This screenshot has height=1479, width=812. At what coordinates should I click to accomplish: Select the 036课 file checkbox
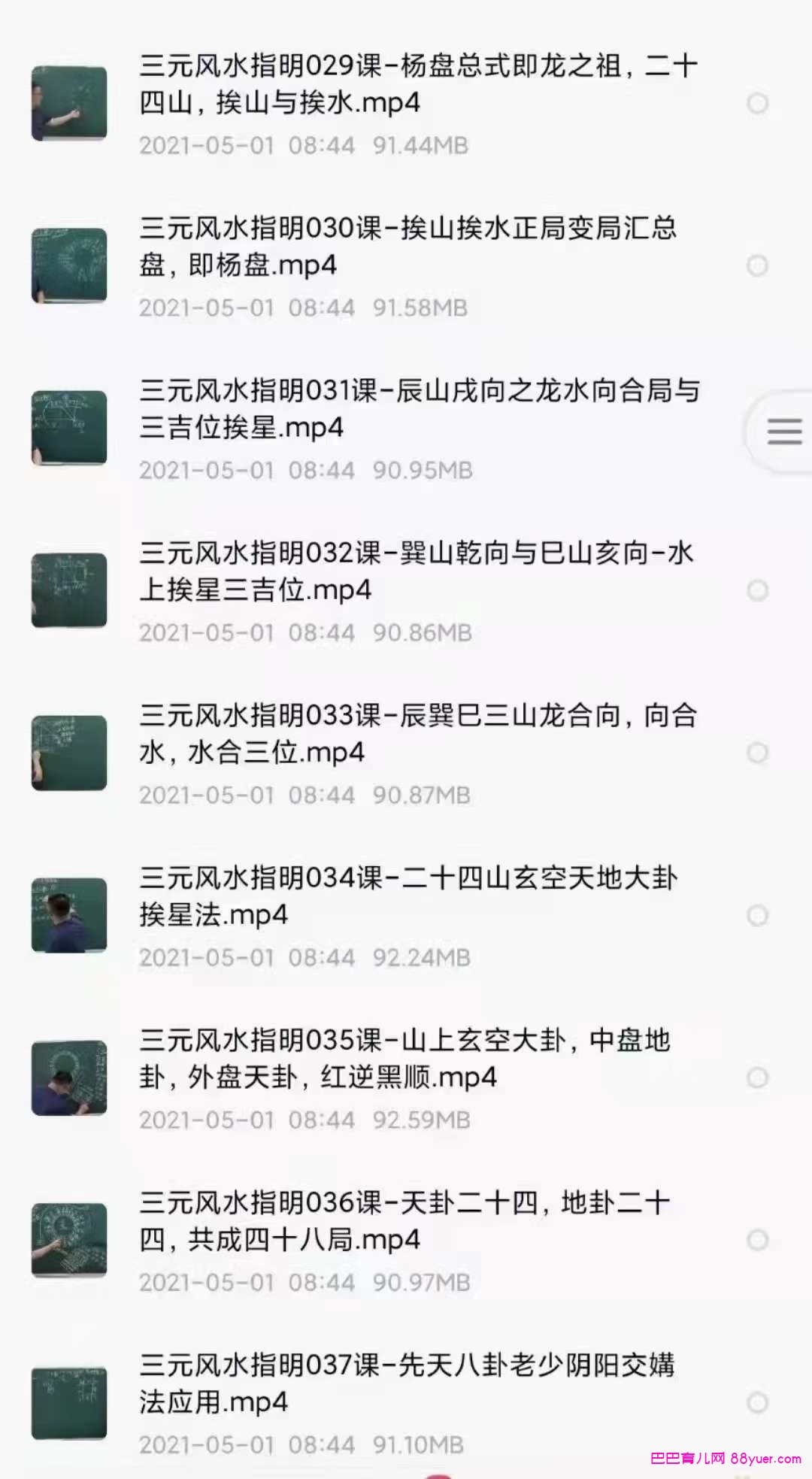click(x=757, y=1240)
